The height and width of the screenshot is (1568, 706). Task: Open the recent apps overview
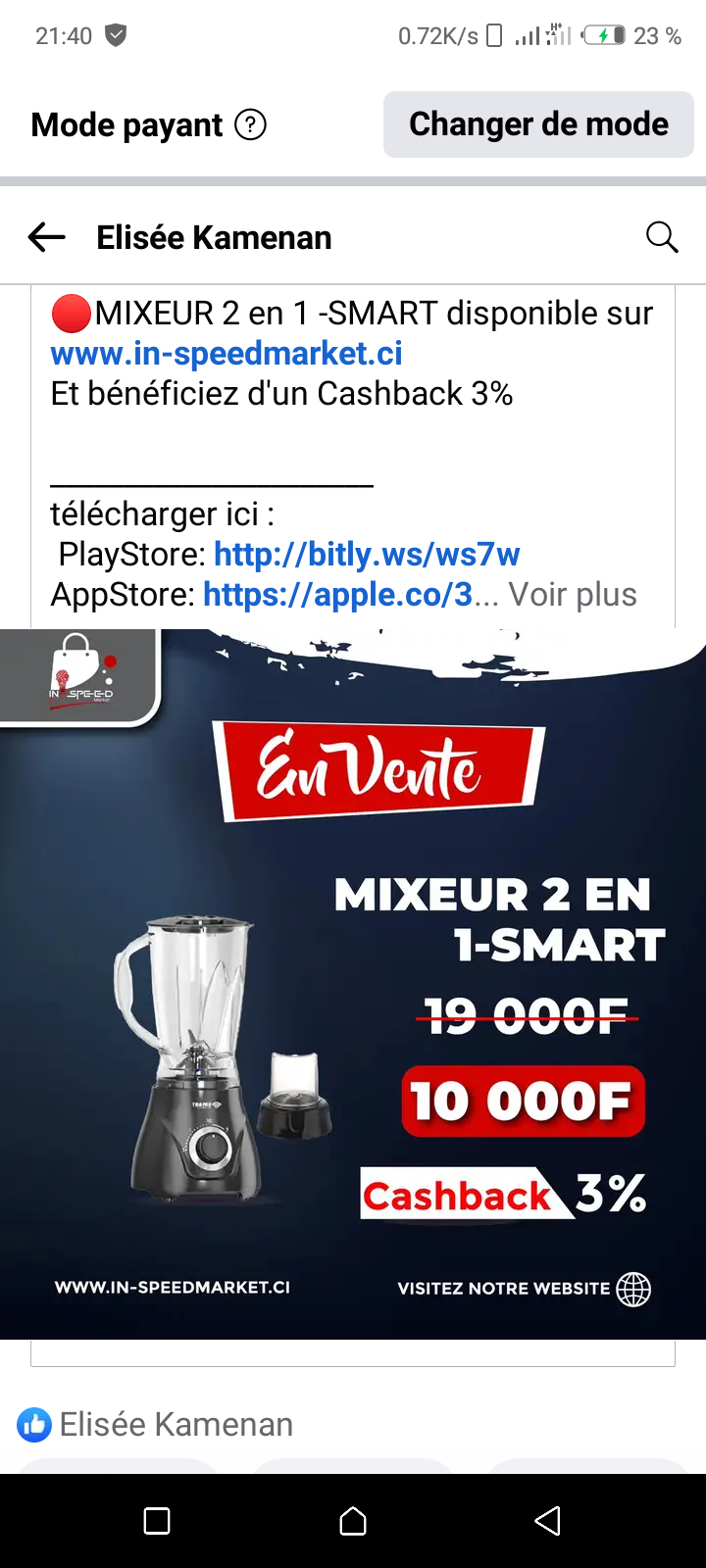[x=157, y=1521]
